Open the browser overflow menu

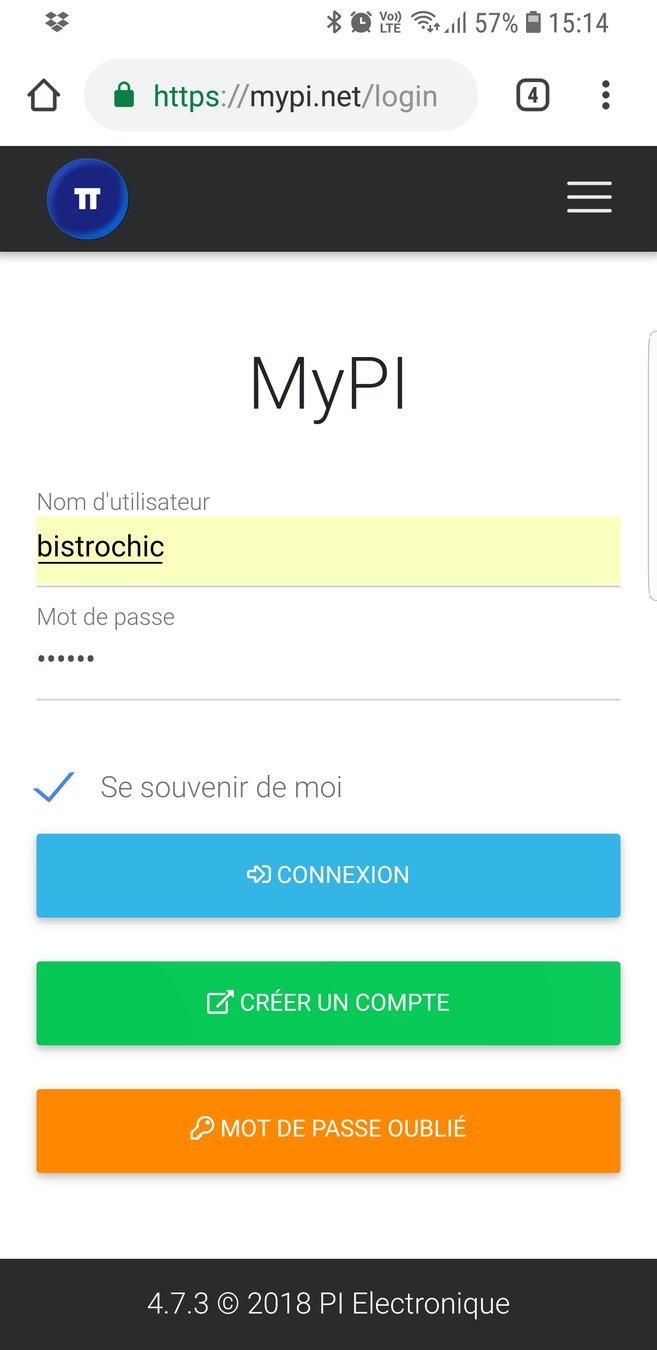pos(605,95)
